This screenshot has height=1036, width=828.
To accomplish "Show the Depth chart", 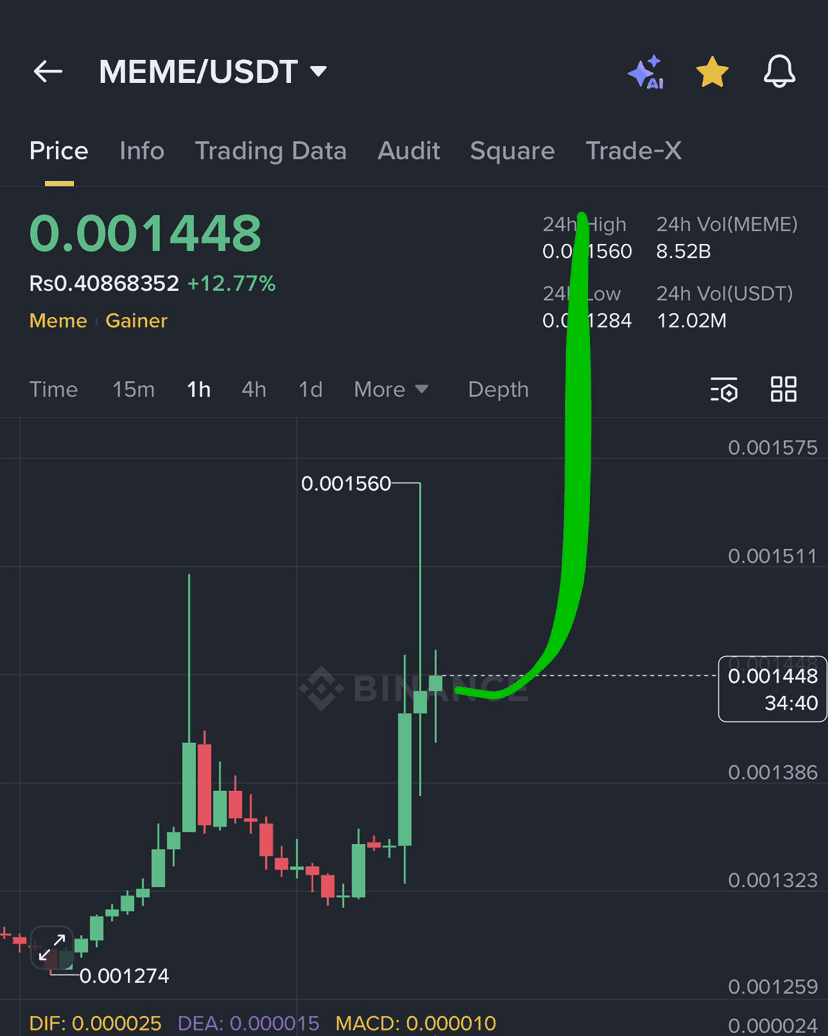I will (498, 389).
